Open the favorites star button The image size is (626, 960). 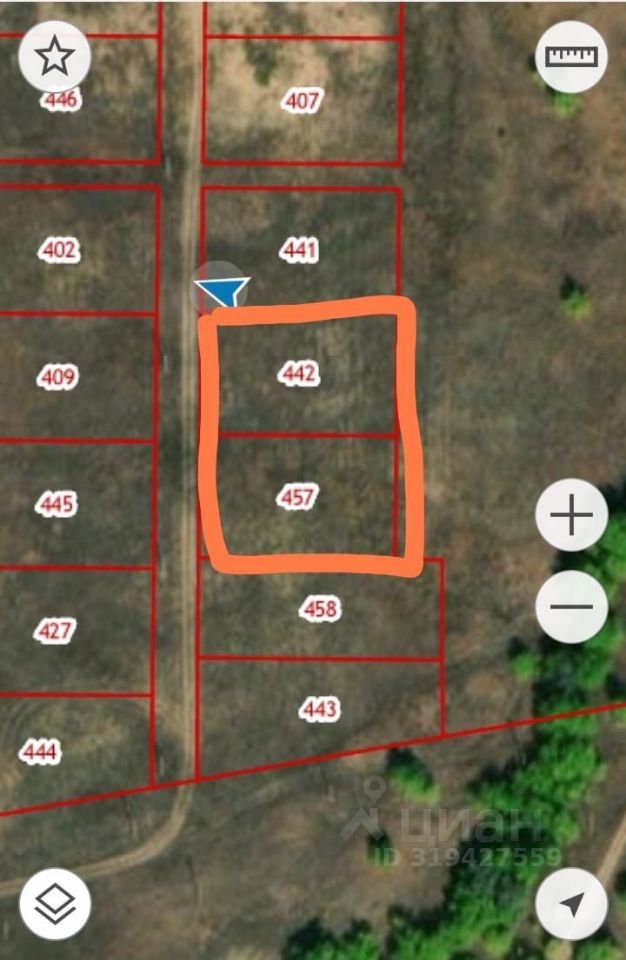point(54,56)
